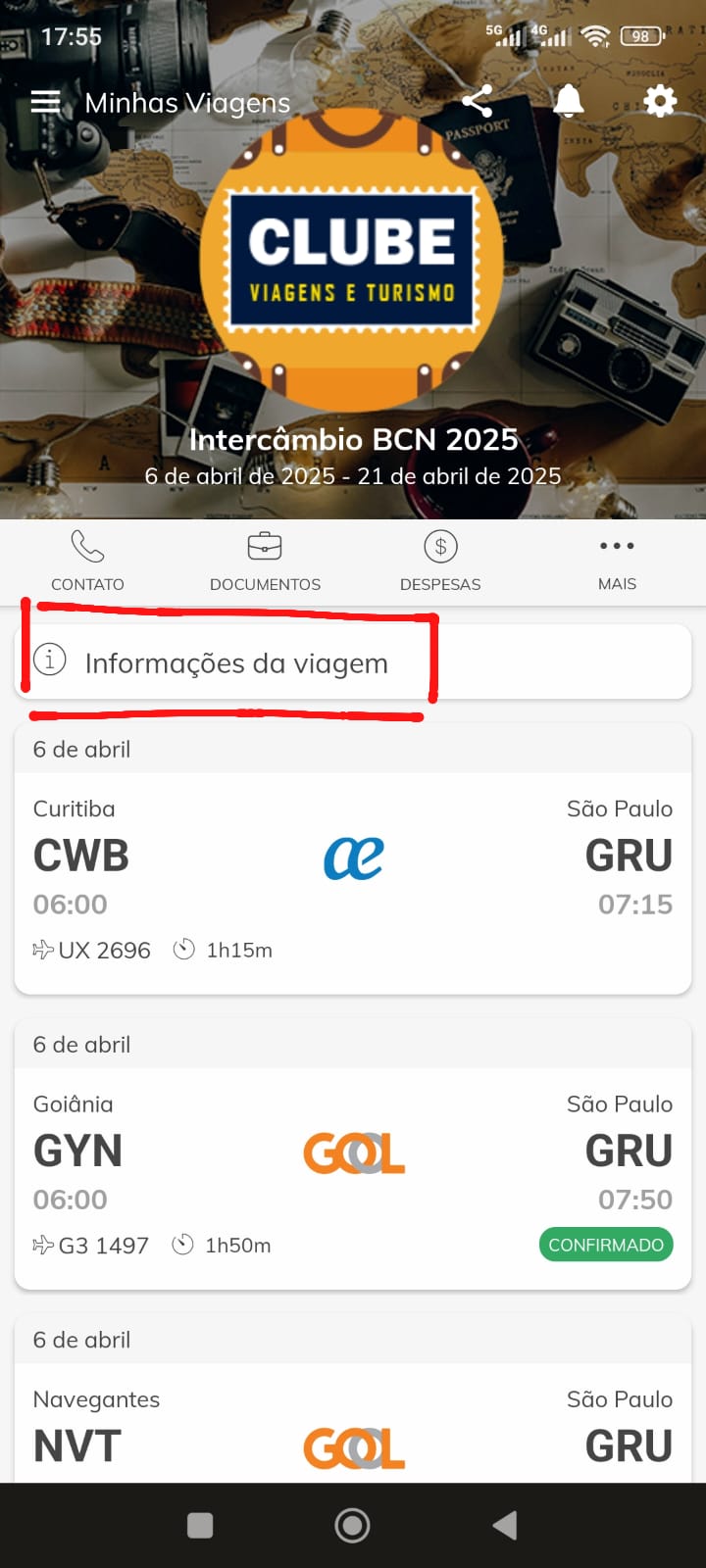
Task: Open Documentos
Action: coord(265,562)
